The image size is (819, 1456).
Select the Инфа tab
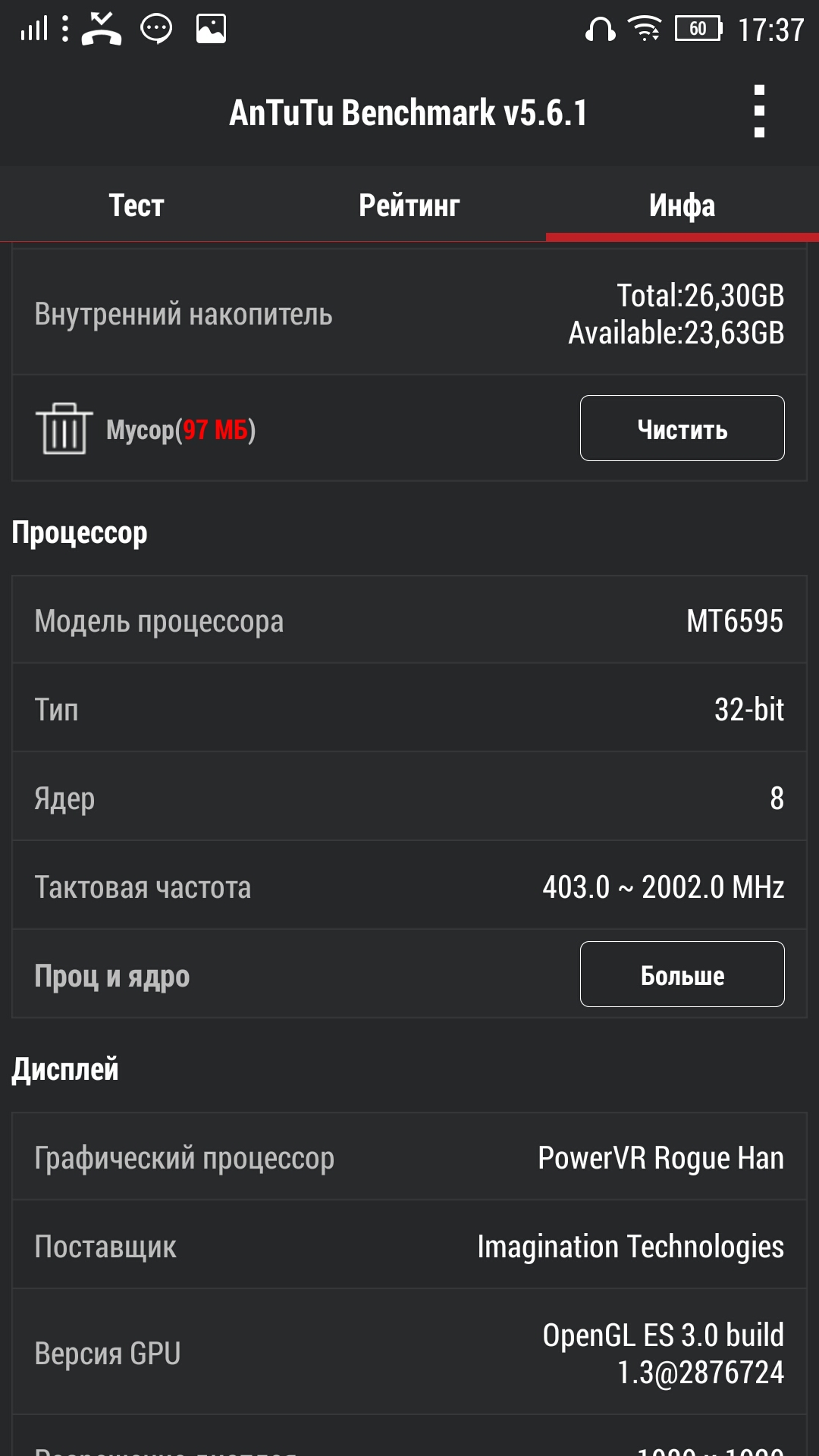(682, 205)
